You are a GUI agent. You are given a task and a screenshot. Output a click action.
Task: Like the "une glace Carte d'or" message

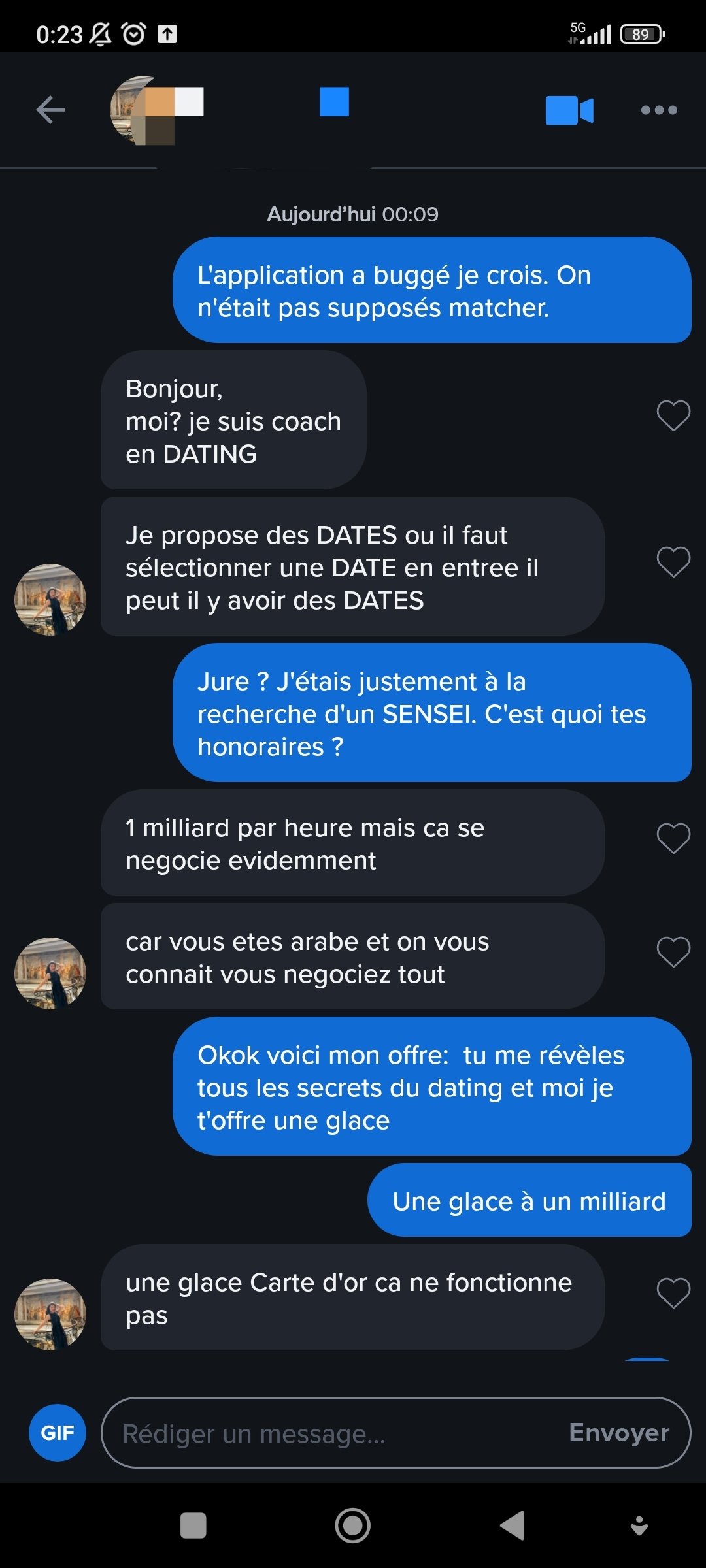pos(673,1293)
